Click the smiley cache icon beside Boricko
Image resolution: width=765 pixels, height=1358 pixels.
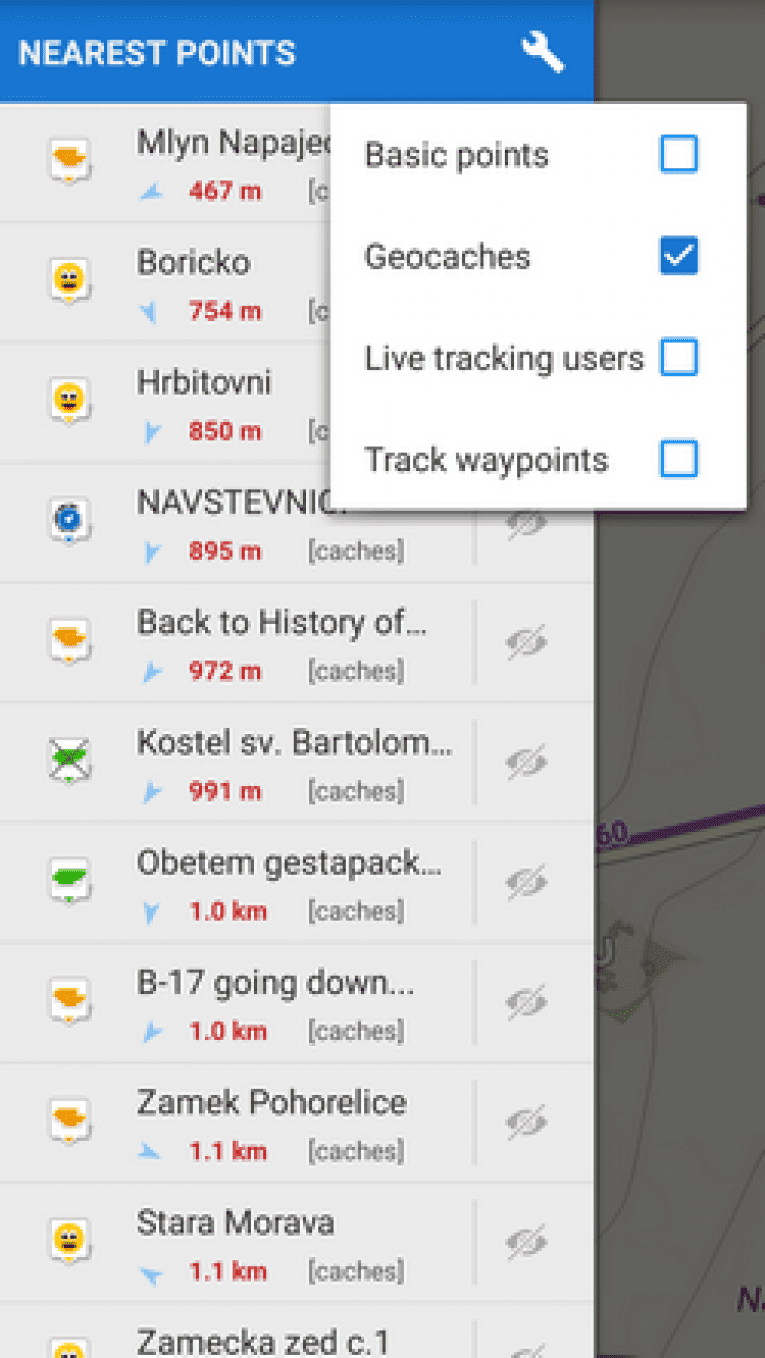click(68, 280)
